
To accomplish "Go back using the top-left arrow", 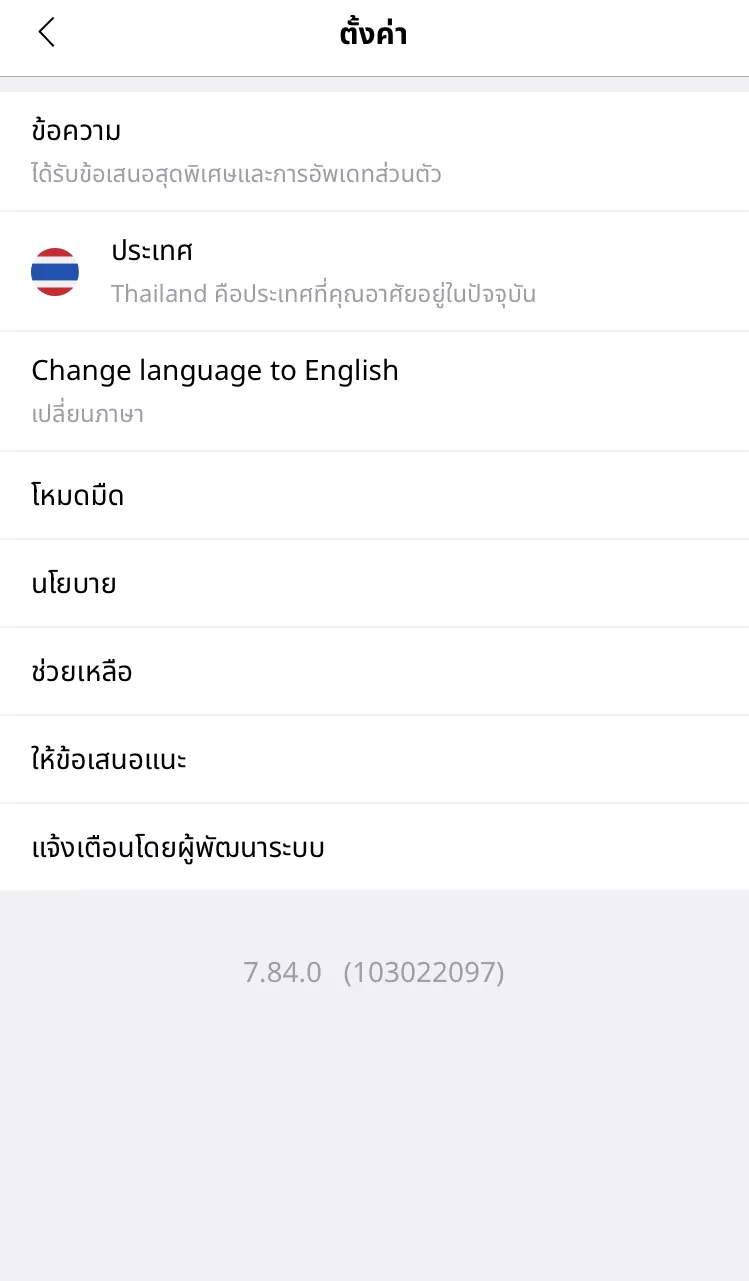I will pyautogui.click(x=46, y=34).
